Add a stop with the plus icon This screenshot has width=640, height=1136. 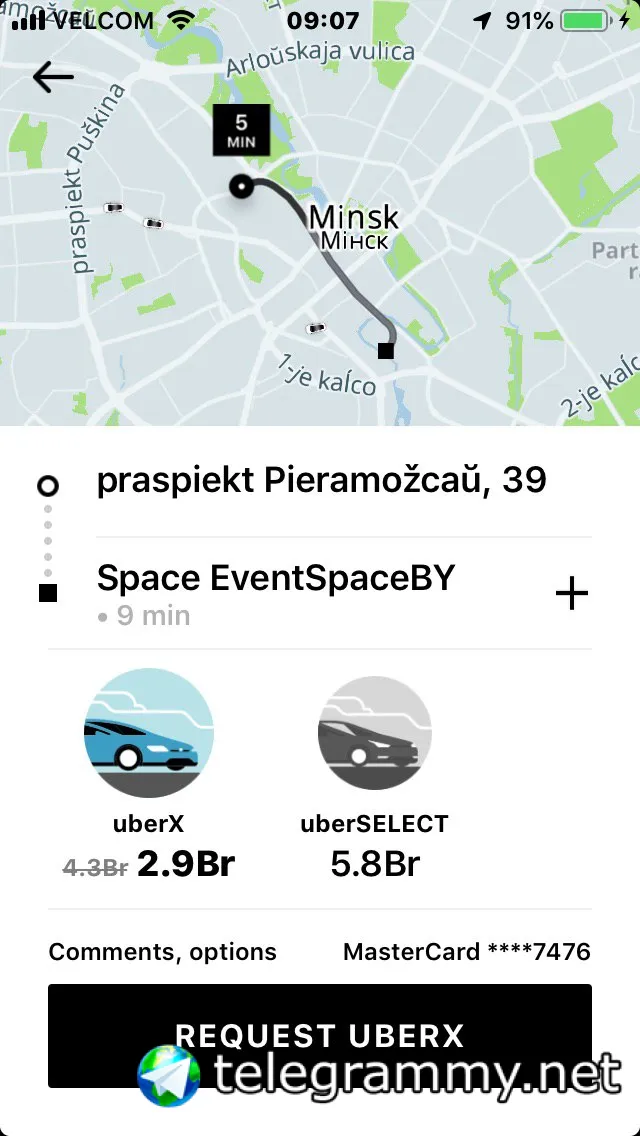click(571, 594)
